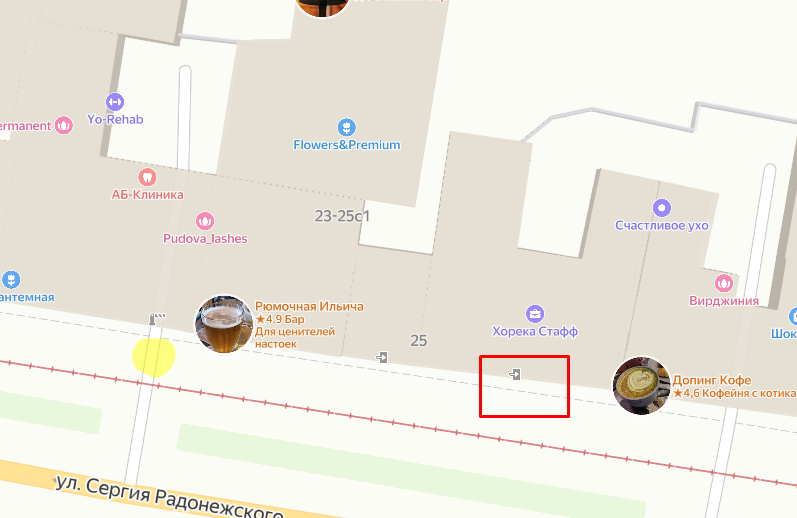Select the Хорека Стафф business marker
797x518 pixels.
(x=535, y=313)
